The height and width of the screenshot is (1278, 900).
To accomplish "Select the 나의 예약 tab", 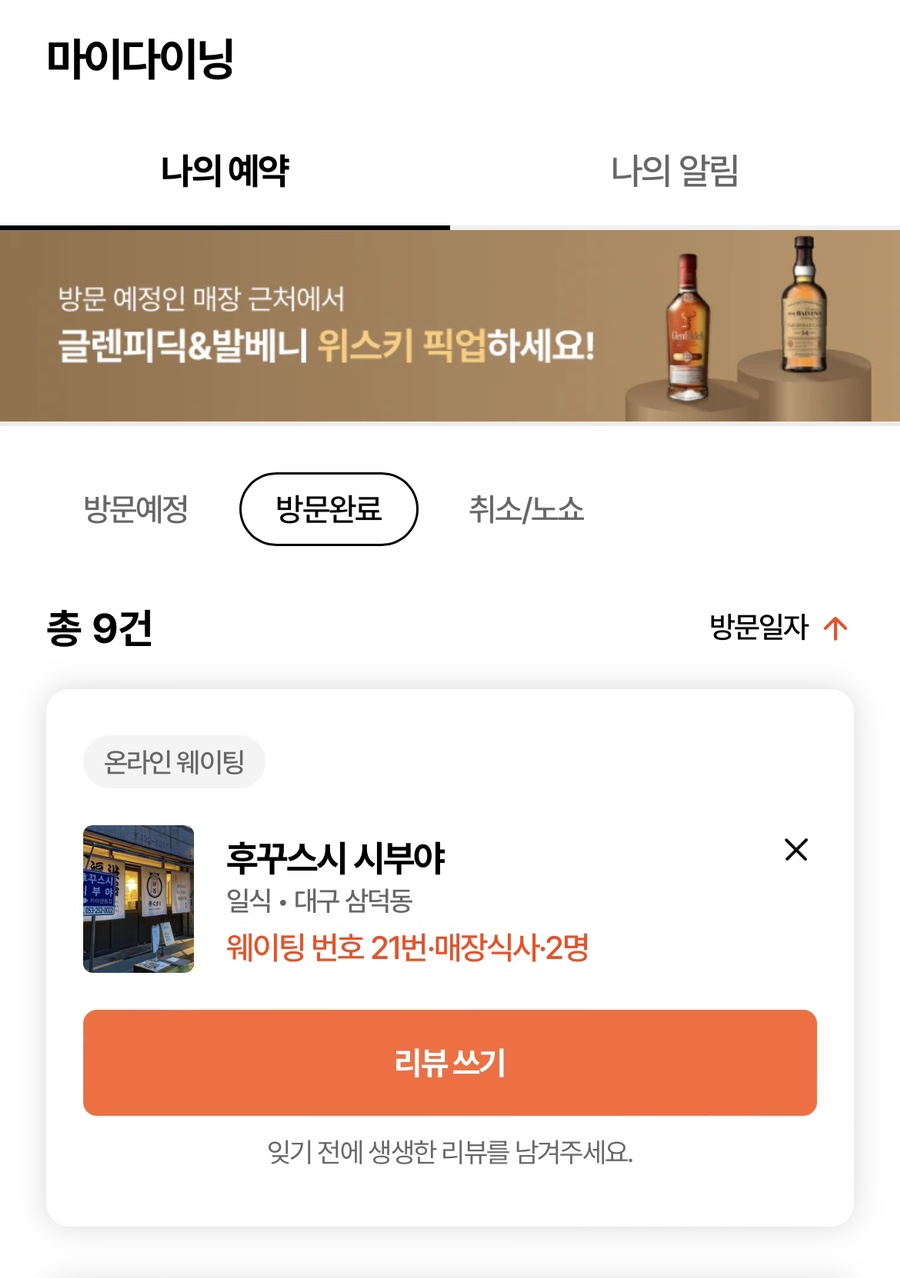I will tap(225, 171).
